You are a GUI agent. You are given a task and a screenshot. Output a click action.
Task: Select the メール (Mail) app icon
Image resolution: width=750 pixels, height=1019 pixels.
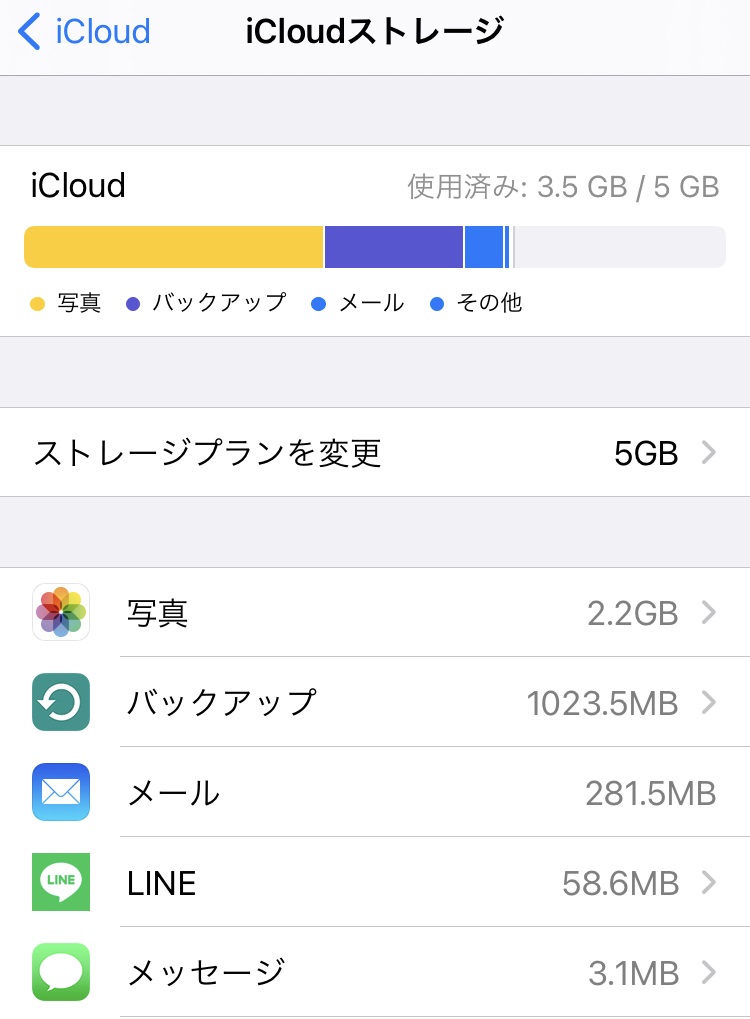coord(60,792)
